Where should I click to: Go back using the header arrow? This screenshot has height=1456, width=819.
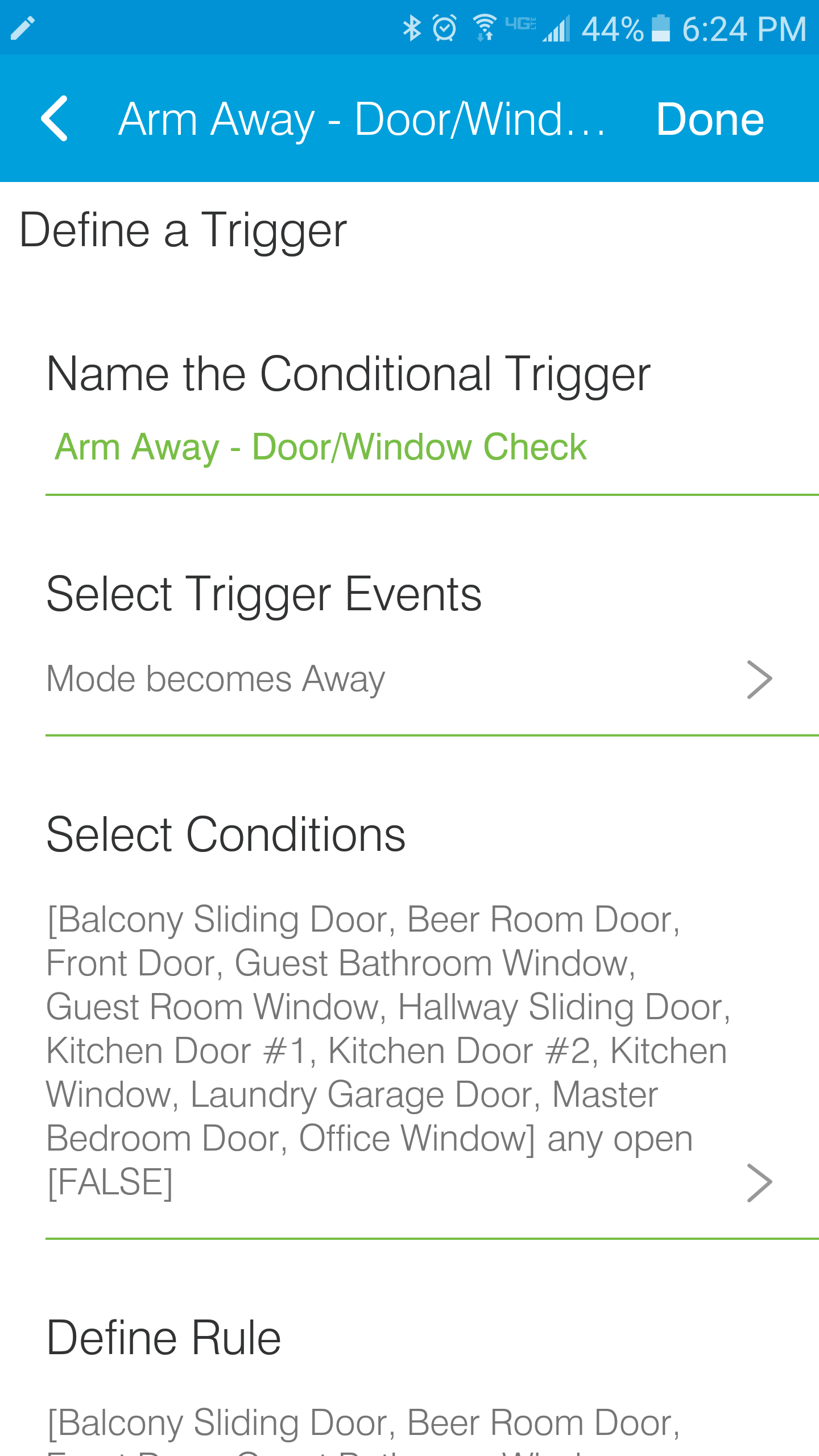coord(55,119)
